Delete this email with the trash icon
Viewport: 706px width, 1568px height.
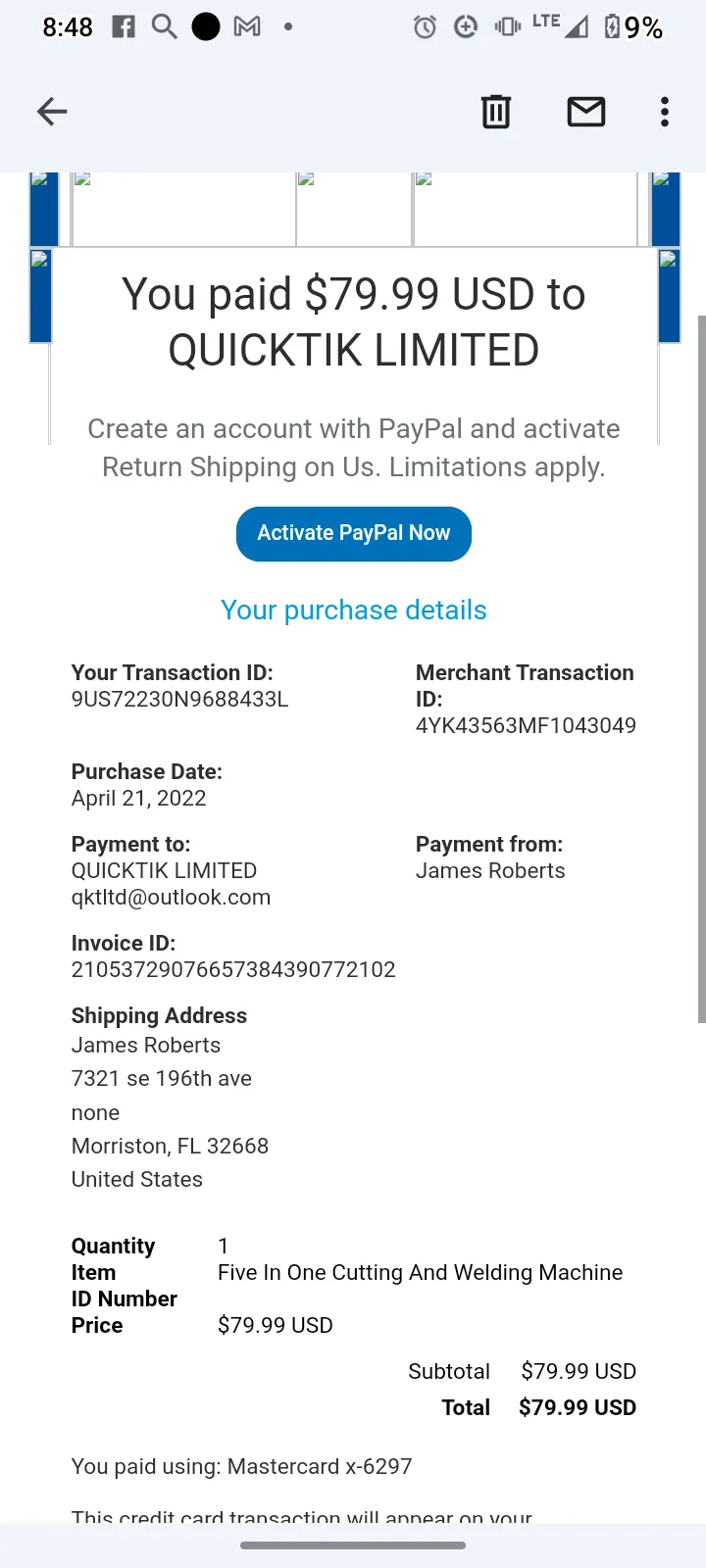point(496,112)
